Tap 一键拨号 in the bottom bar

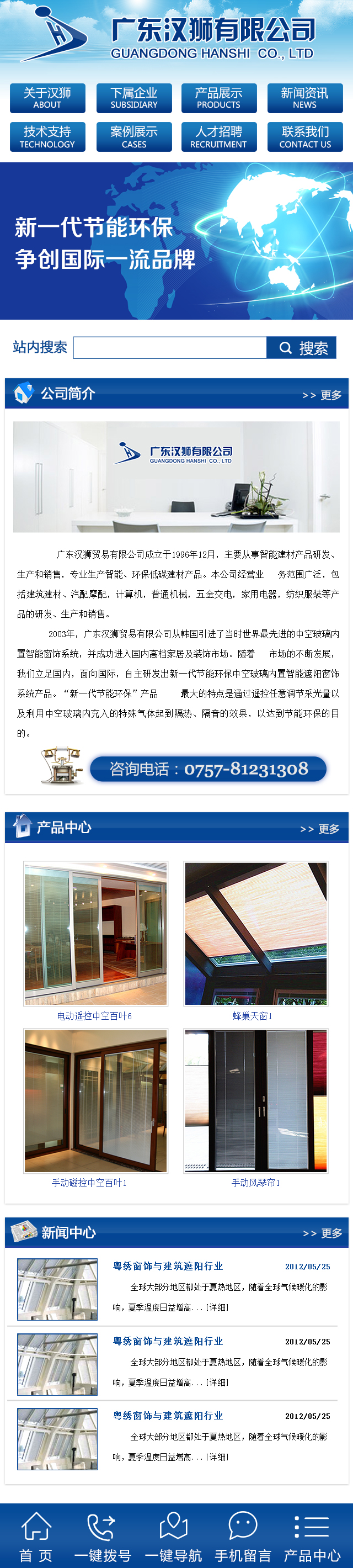tap(103, 1534)
